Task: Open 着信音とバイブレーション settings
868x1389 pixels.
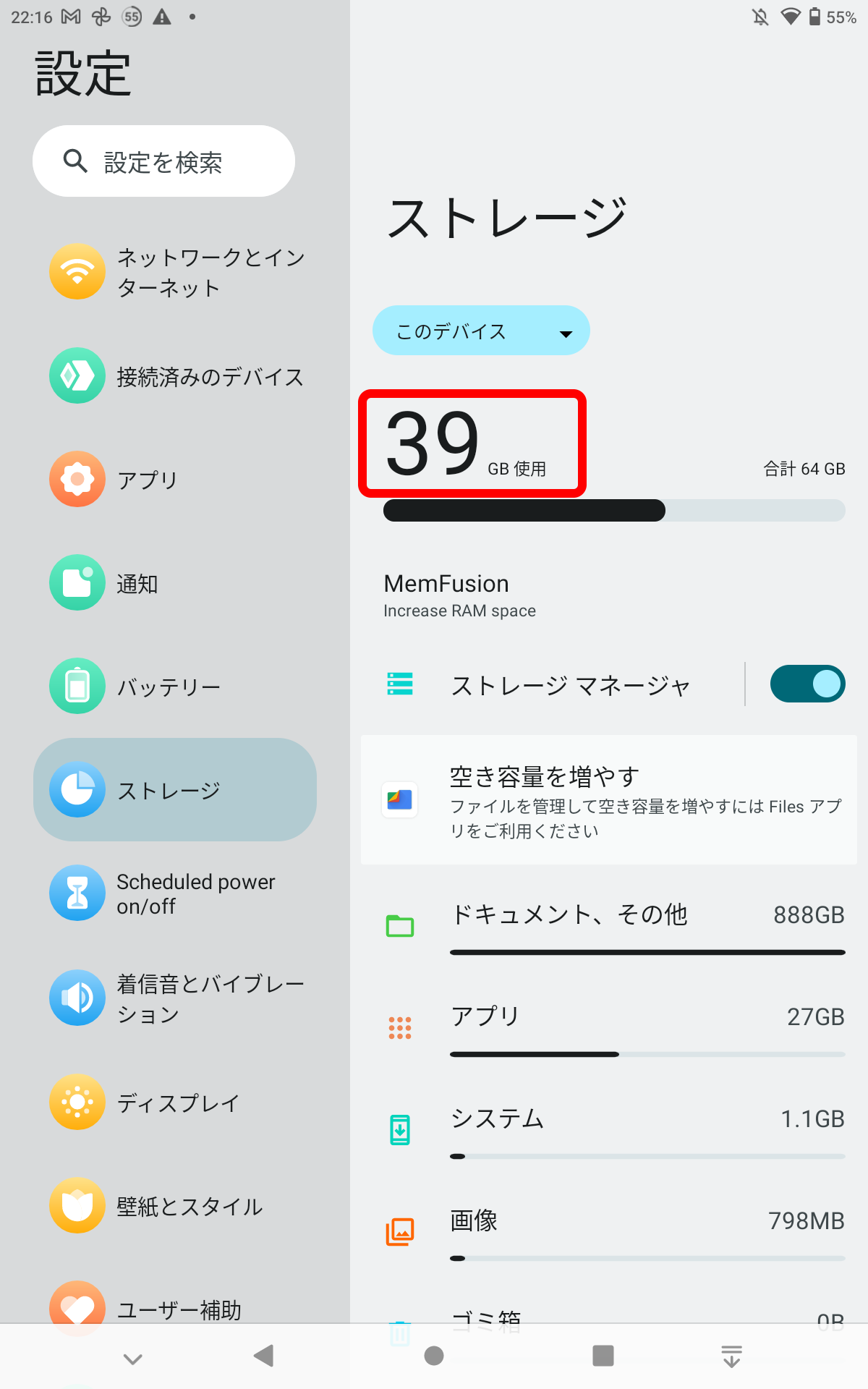Action: pos(175,998)
